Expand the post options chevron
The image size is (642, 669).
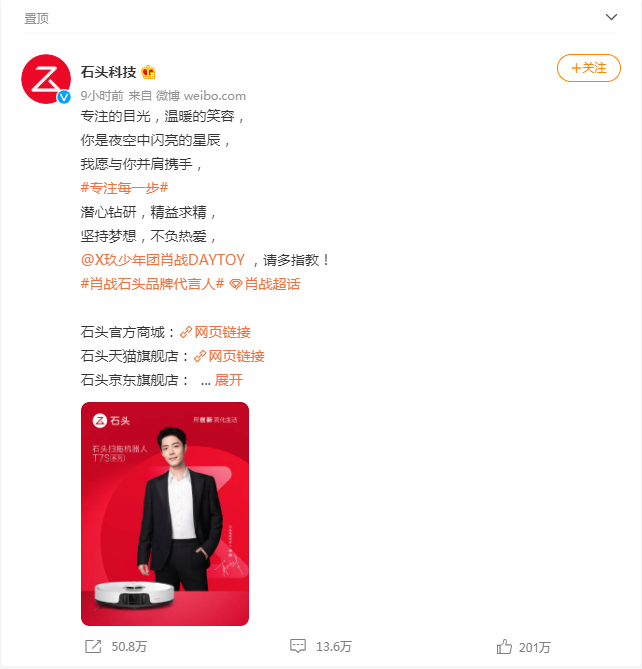(x=612, y=17)
